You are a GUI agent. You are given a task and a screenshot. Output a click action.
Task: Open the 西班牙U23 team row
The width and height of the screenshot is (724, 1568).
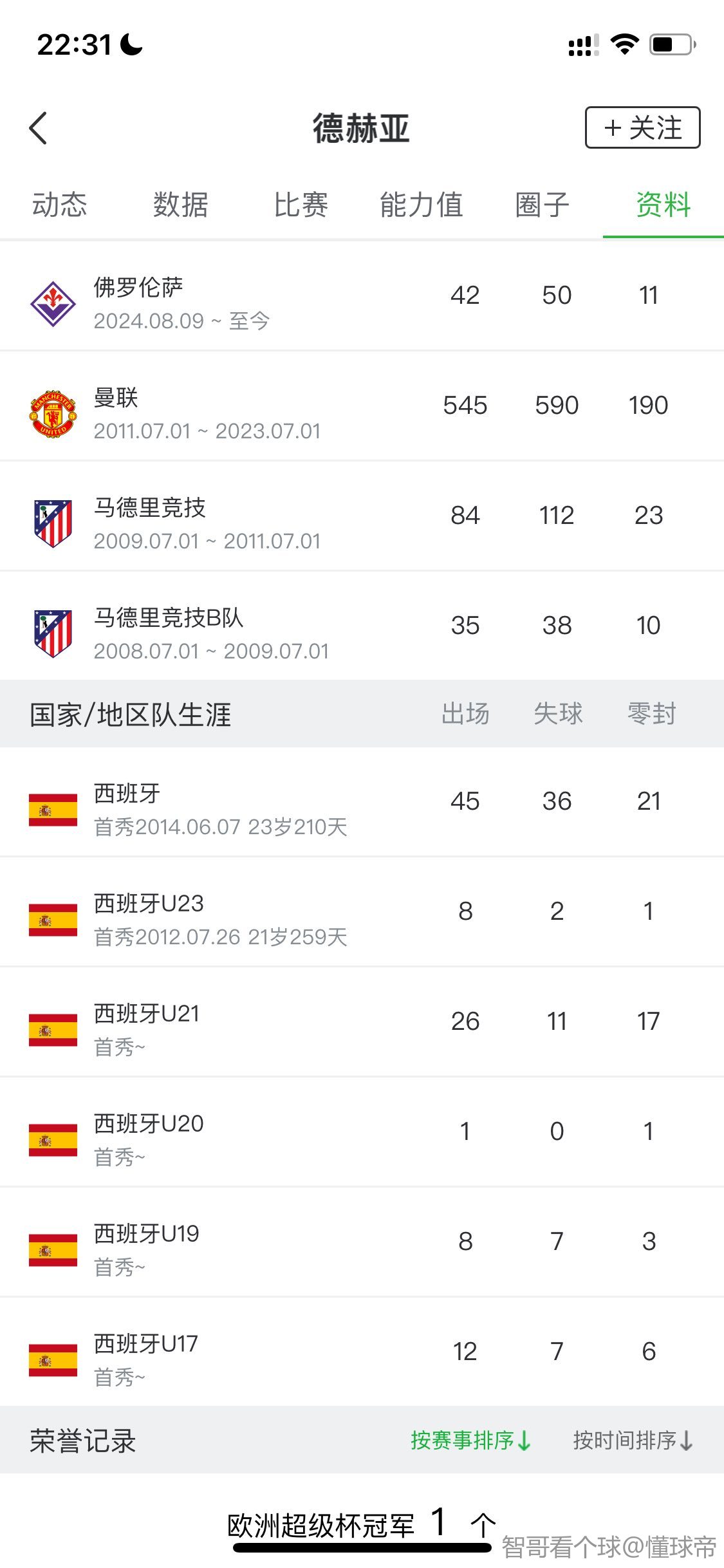[x=362, y=912]
